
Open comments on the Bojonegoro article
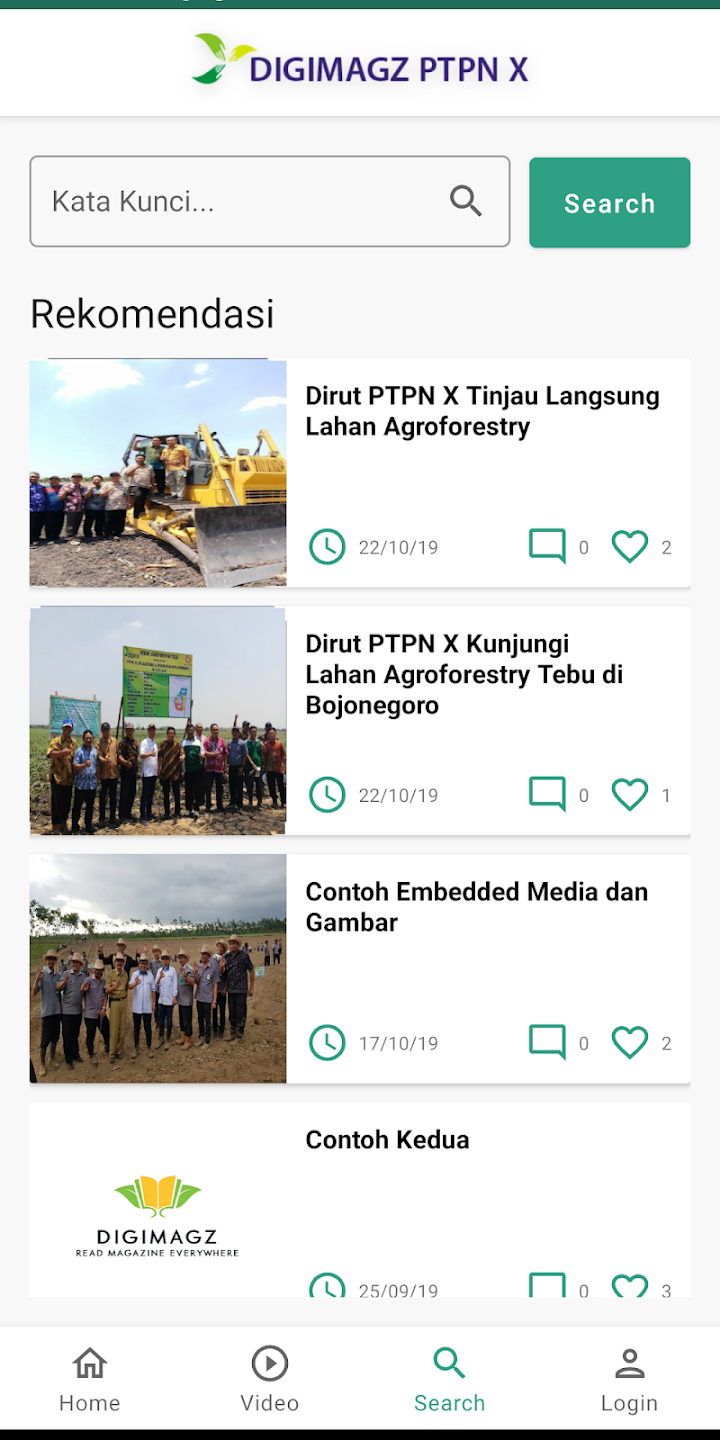[x=547, y=795]
